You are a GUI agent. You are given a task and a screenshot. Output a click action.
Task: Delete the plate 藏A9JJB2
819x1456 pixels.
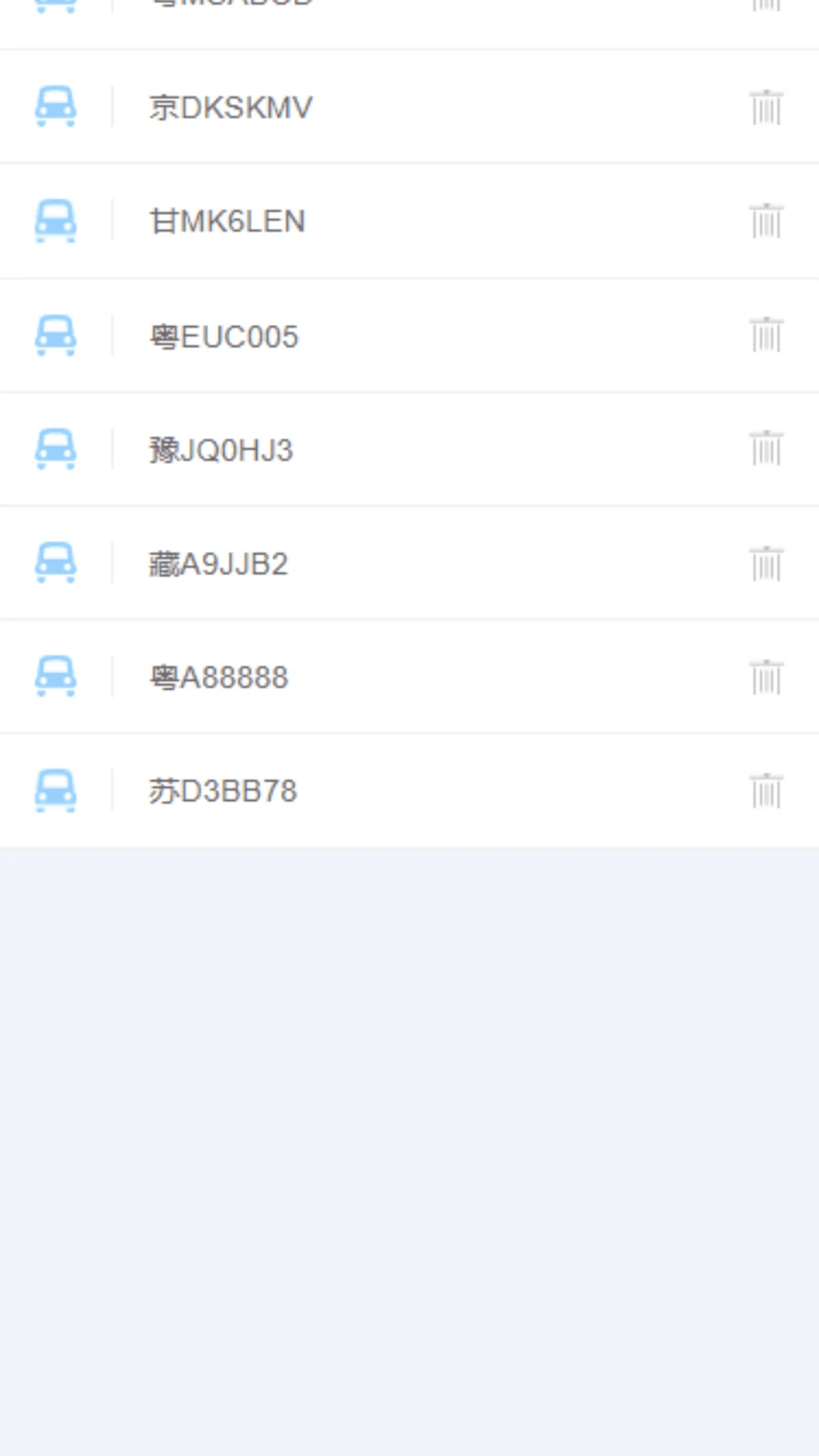(765, 562)
